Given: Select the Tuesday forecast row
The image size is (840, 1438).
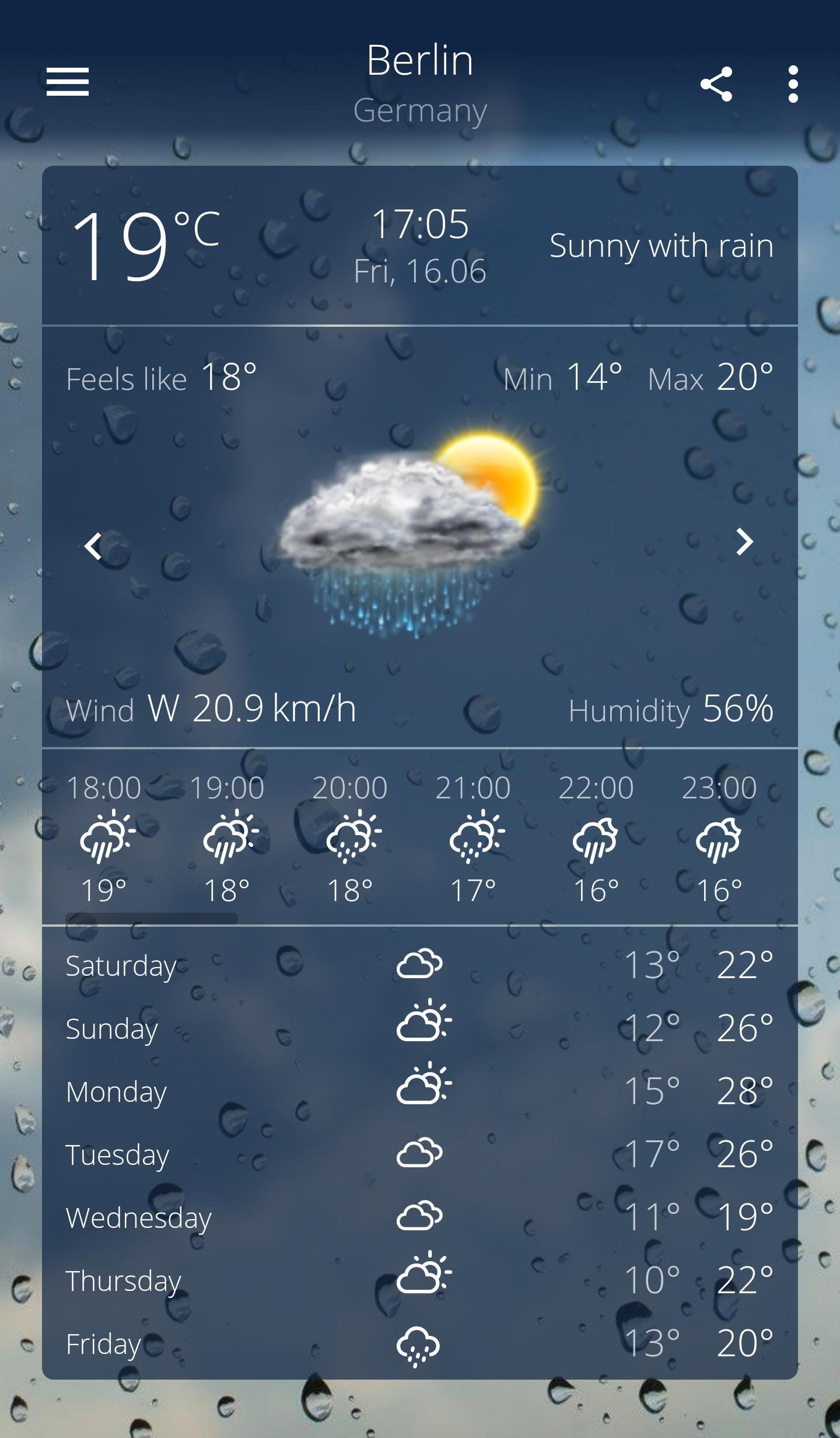Looking at the screenshot, I should coord(419,1154).
